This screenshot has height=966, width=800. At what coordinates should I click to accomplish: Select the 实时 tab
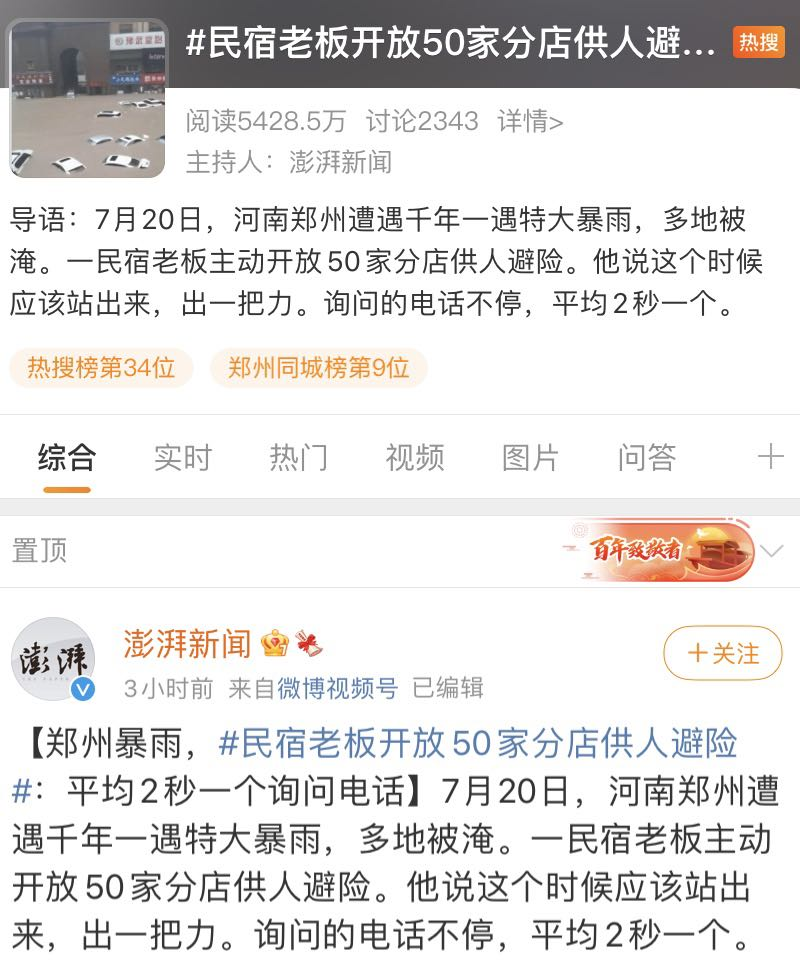183,456
